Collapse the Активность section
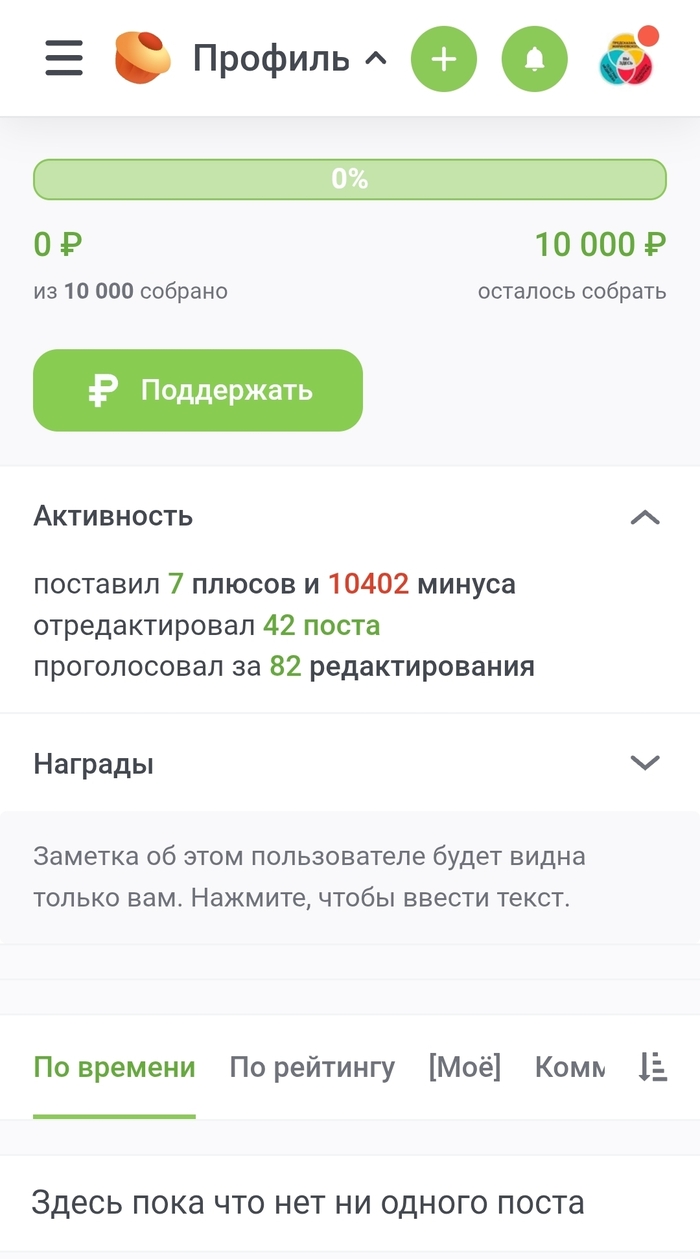 coord(645,517)
